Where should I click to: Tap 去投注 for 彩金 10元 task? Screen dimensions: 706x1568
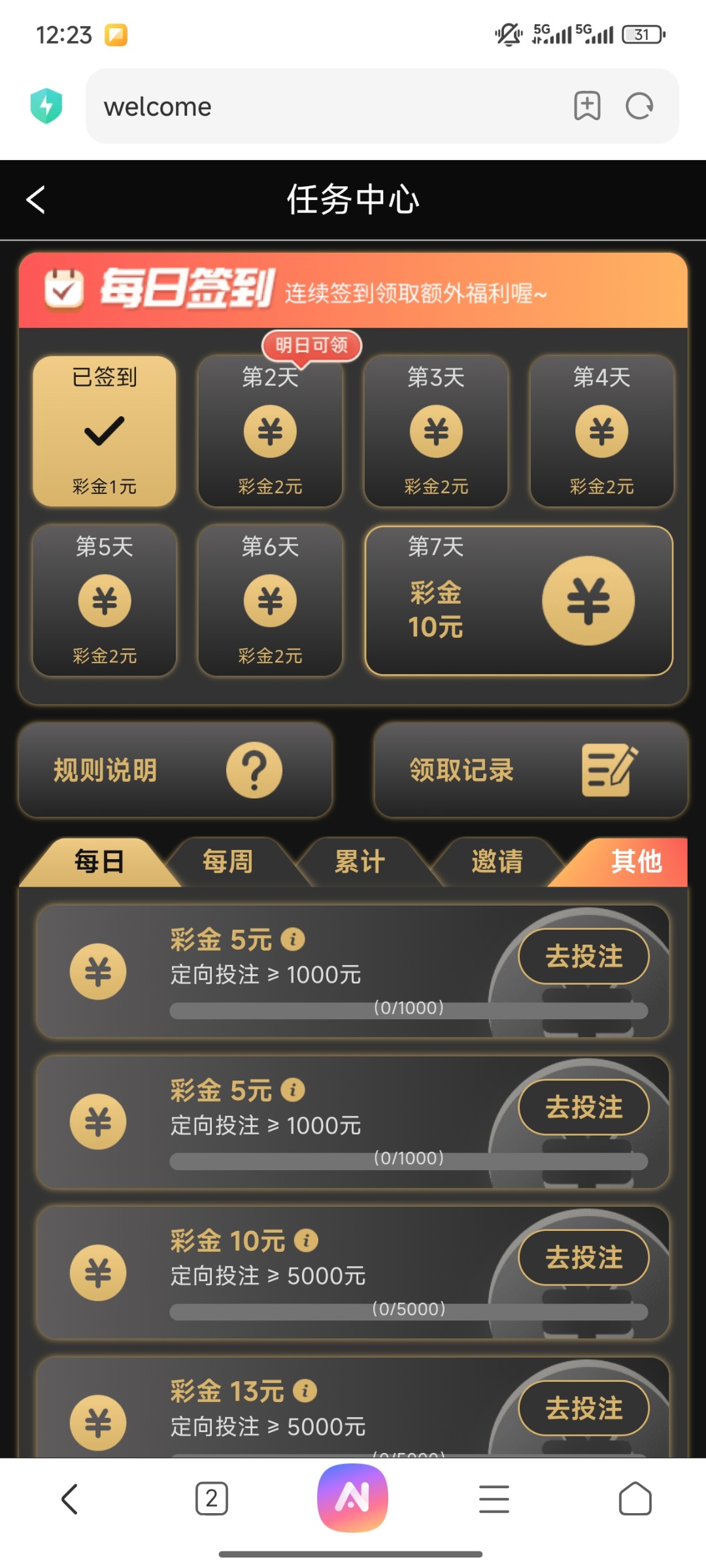[x=584, y=1257]
